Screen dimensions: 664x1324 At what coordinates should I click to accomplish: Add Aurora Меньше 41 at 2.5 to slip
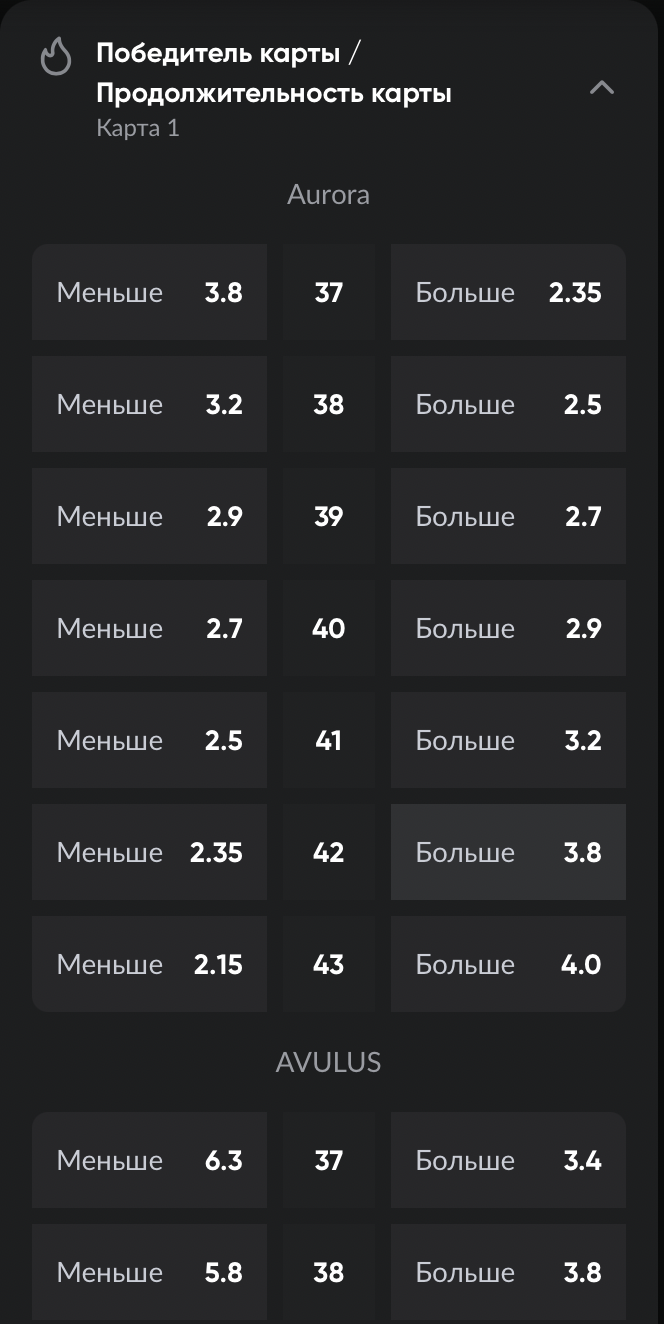pyautogui.click(x=149, y=740)
